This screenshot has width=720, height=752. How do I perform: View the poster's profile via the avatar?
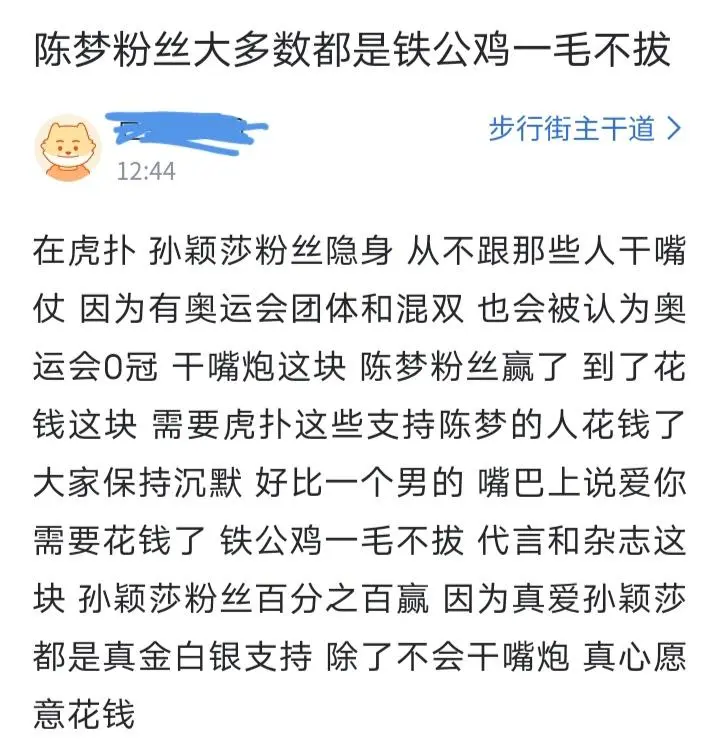pyautogui.click(x=69, y=147)
